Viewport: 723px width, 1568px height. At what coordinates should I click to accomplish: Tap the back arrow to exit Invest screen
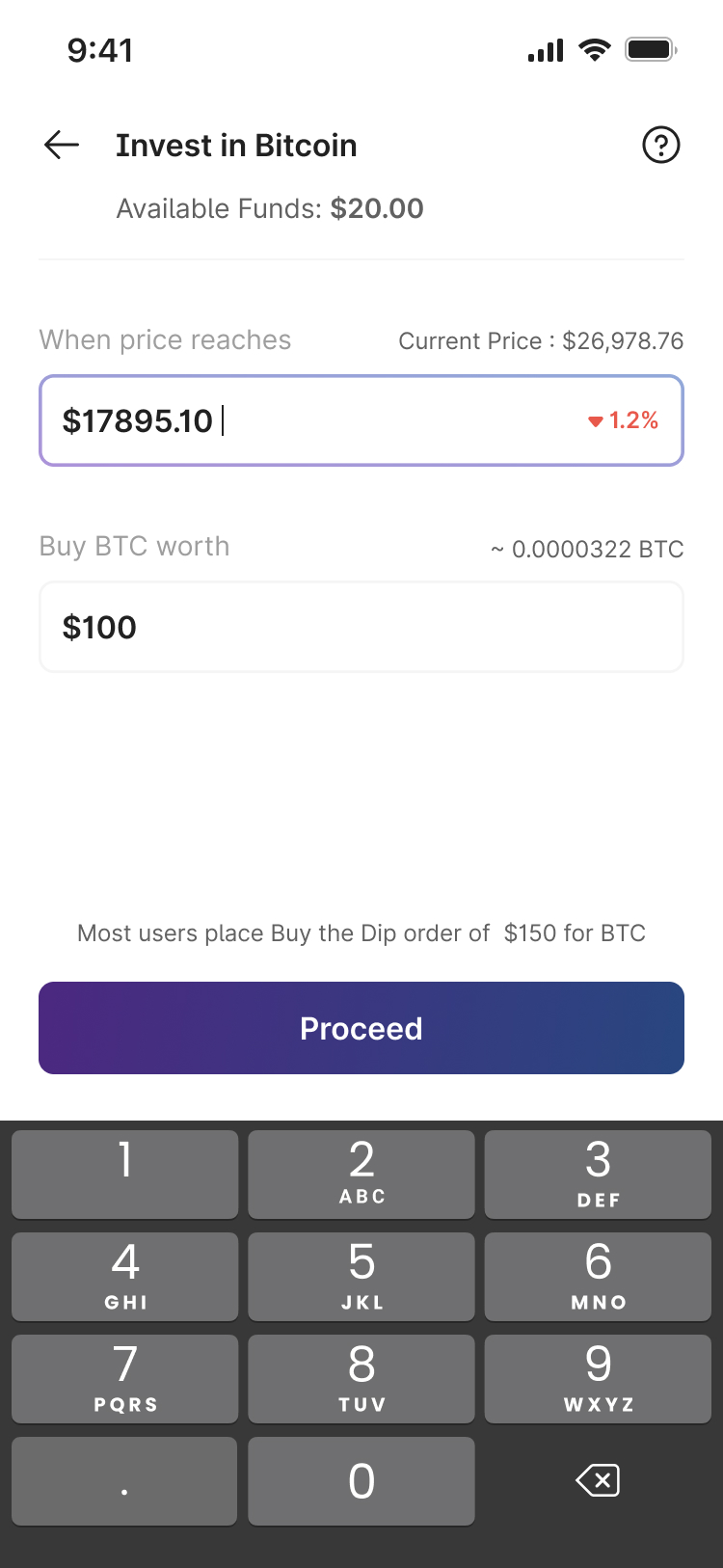tap(60, 145)
